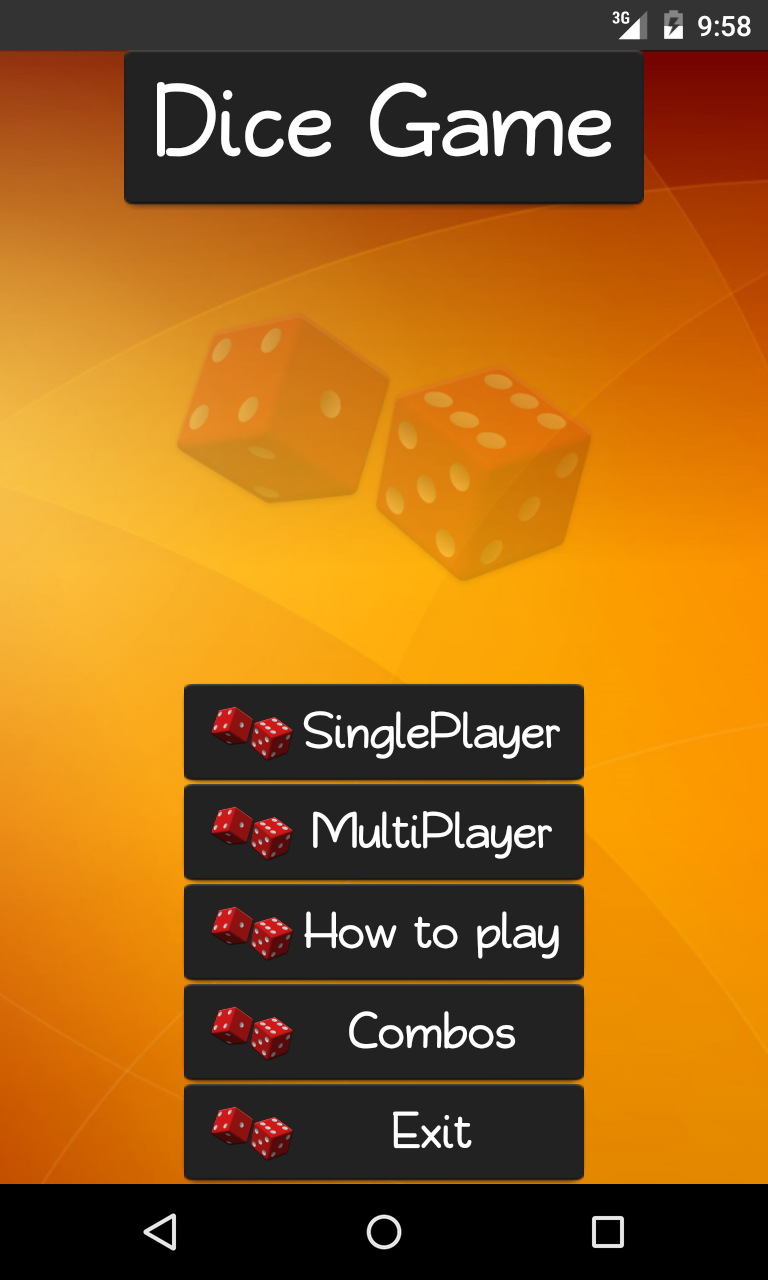The width and height of the screenshot is (768, 1280).
Task: Start a SinglePlayer game
Action: click(384, 732)
